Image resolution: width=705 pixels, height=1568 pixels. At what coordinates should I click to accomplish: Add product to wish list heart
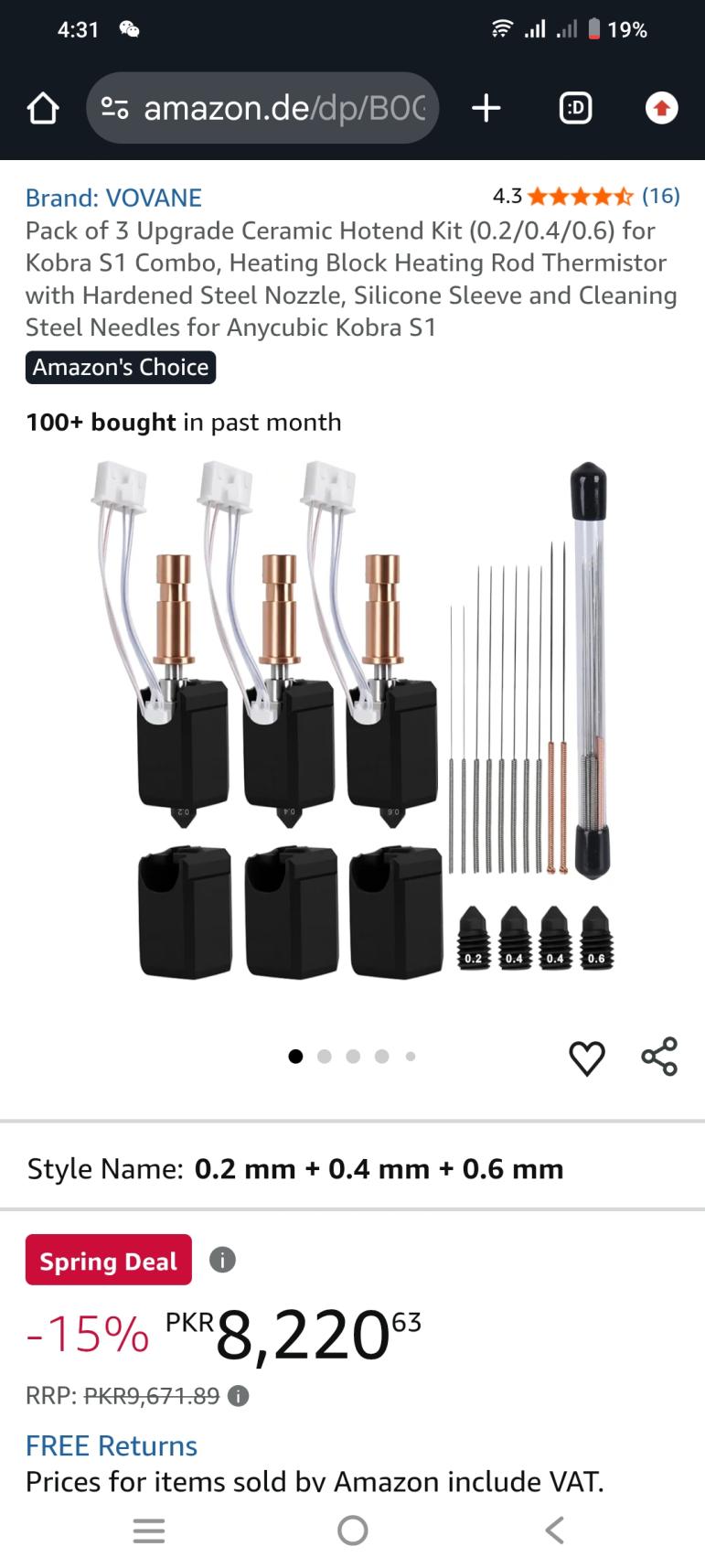[x=586, y=1058]
